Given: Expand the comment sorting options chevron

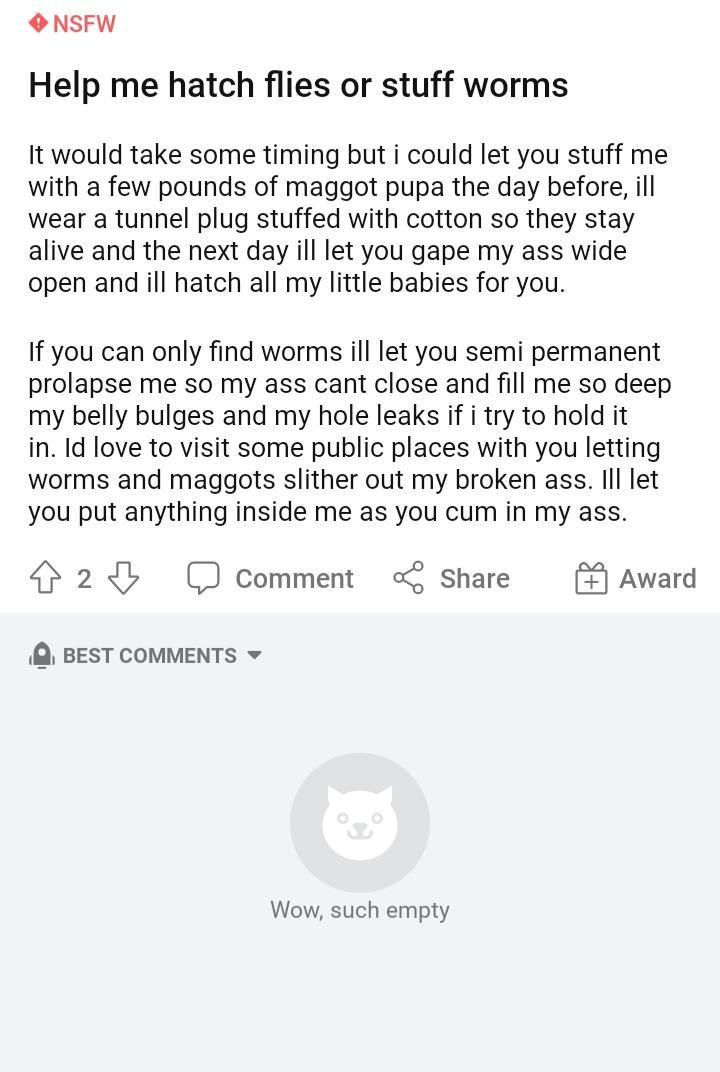Looking at the screenshot, I should (255, 656).
